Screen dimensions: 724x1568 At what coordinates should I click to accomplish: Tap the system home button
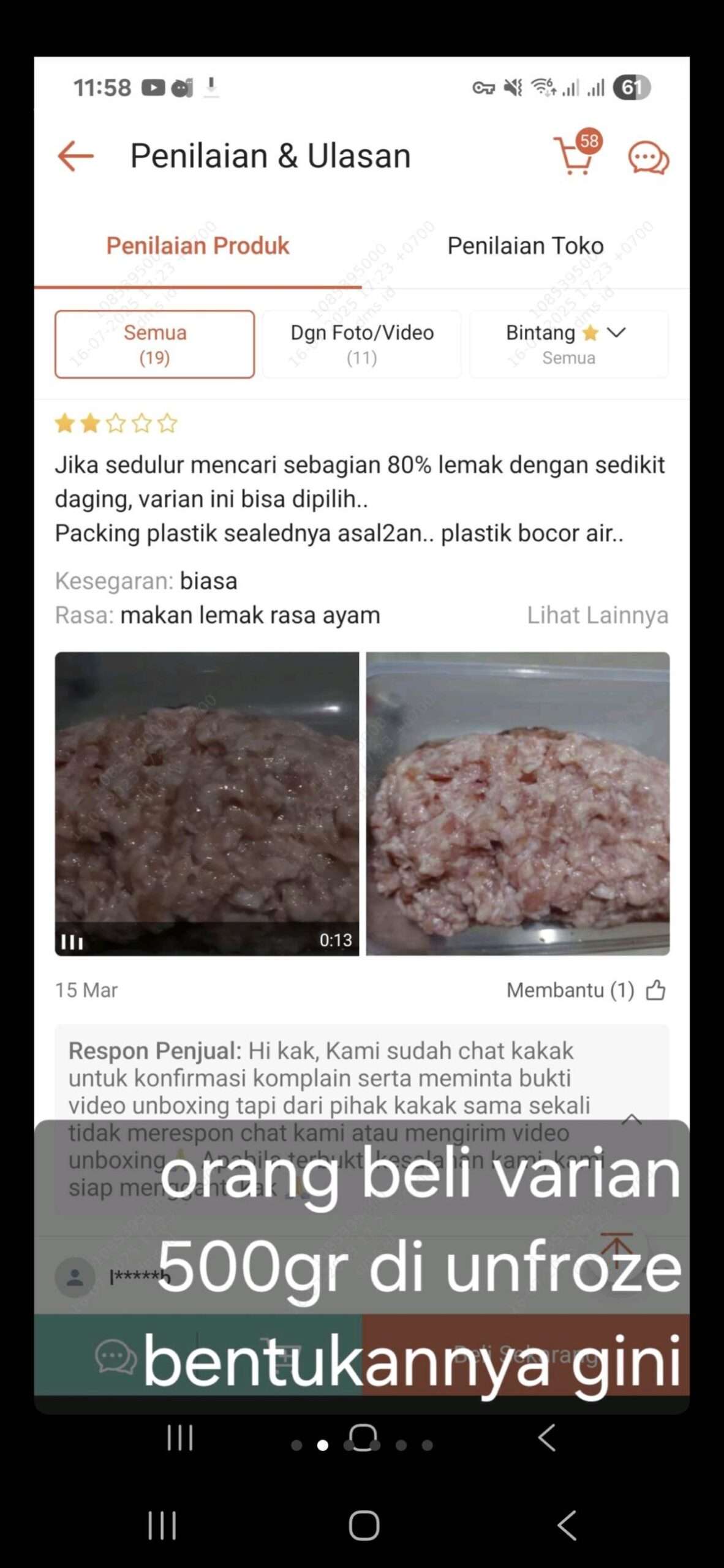364,1525
